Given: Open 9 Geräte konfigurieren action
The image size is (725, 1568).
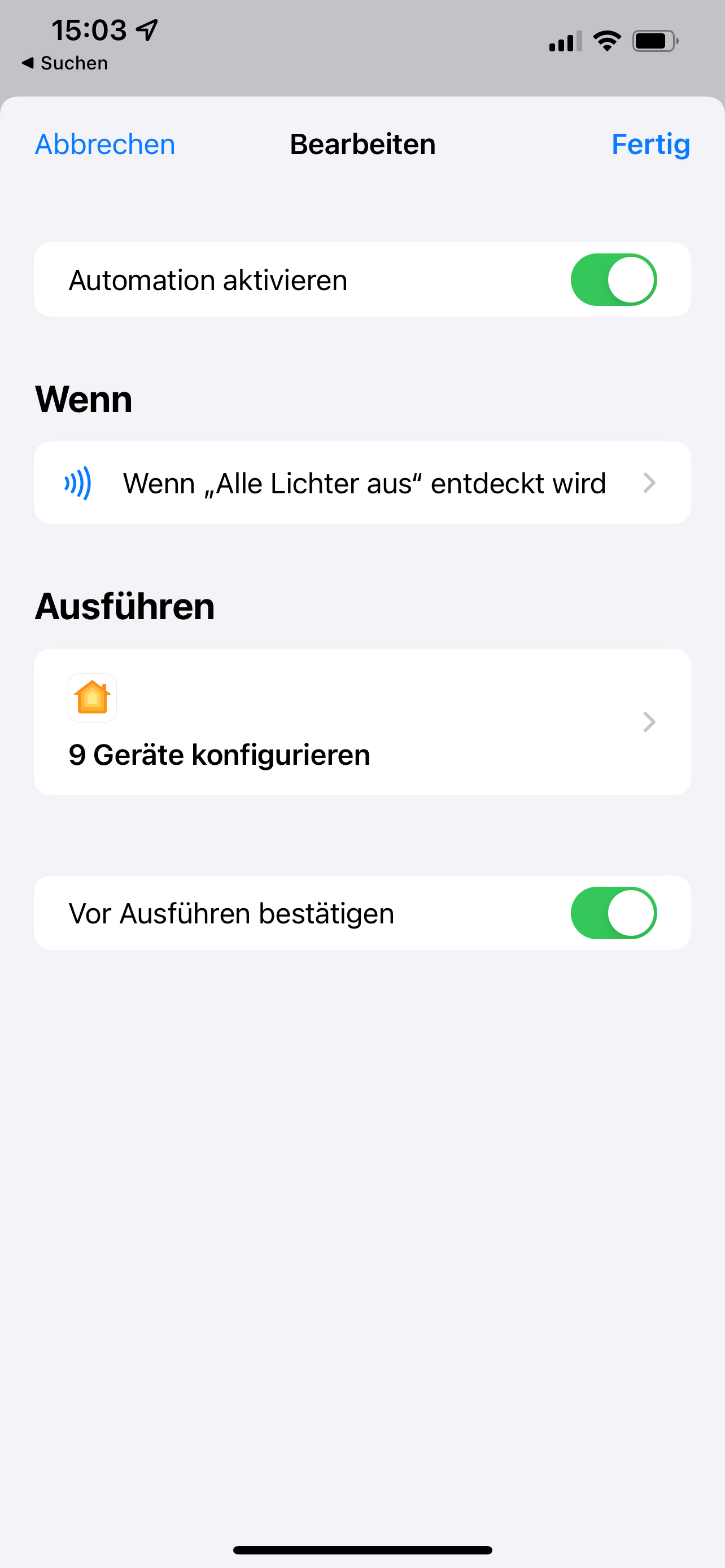Looking at the screenshot, I should [x=362, y=722].
